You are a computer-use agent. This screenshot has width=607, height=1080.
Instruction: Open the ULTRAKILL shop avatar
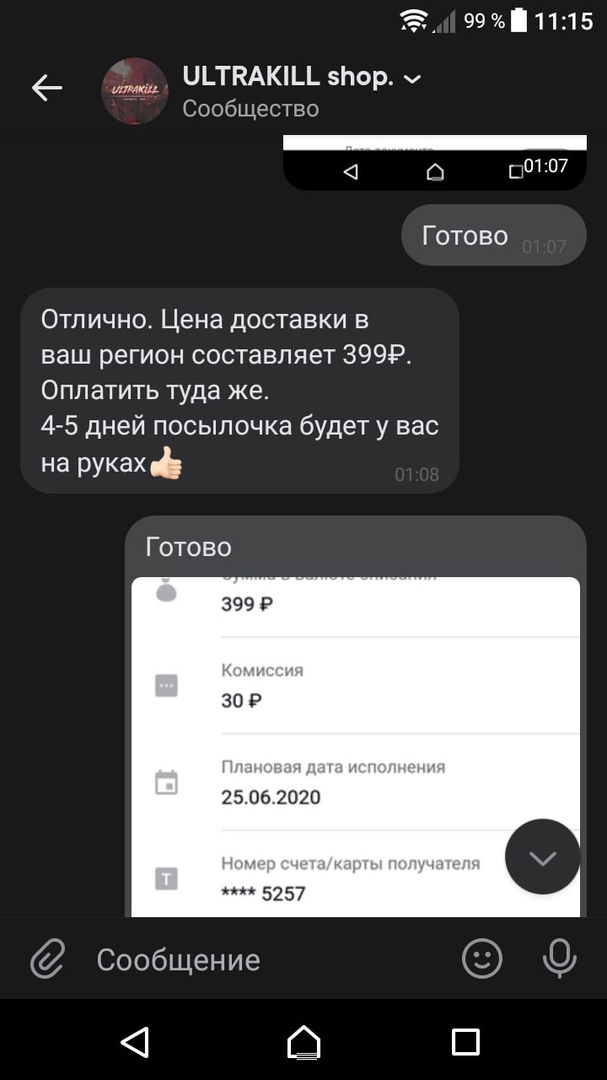point(135,91)
